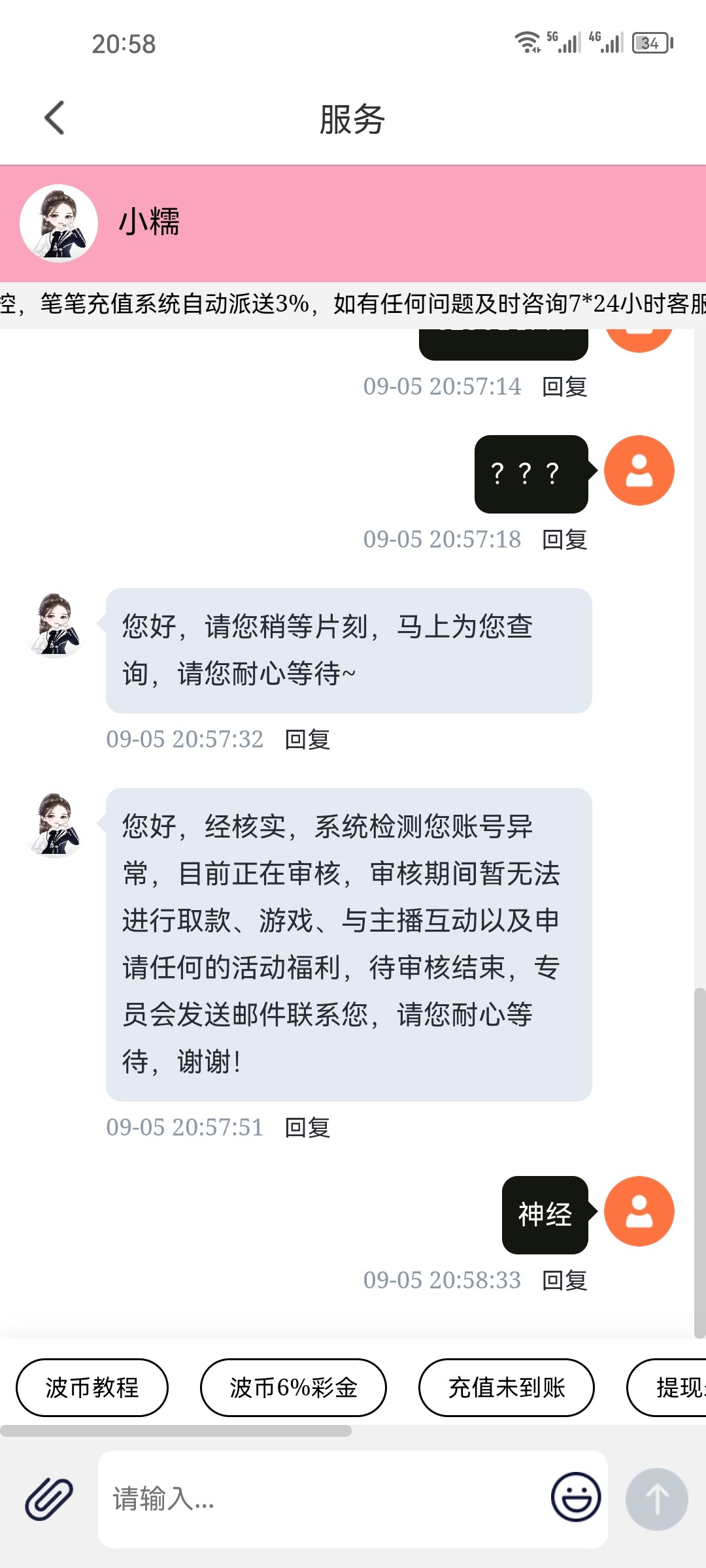Tap the orange user avatar beside 神经 message
This screenshot has width=706, height=1568.
point(639,1212)
